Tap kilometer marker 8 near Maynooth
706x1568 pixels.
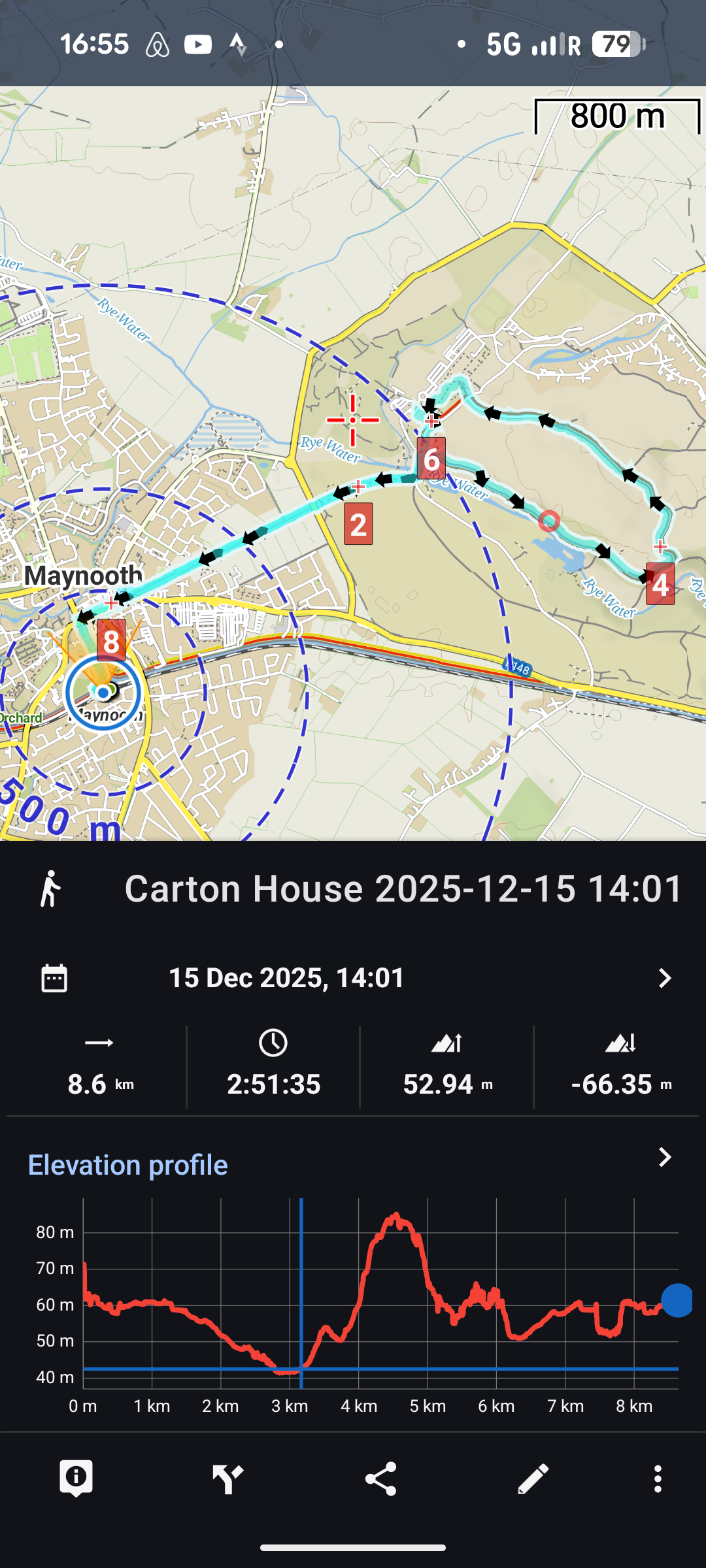tap(111, 641)
